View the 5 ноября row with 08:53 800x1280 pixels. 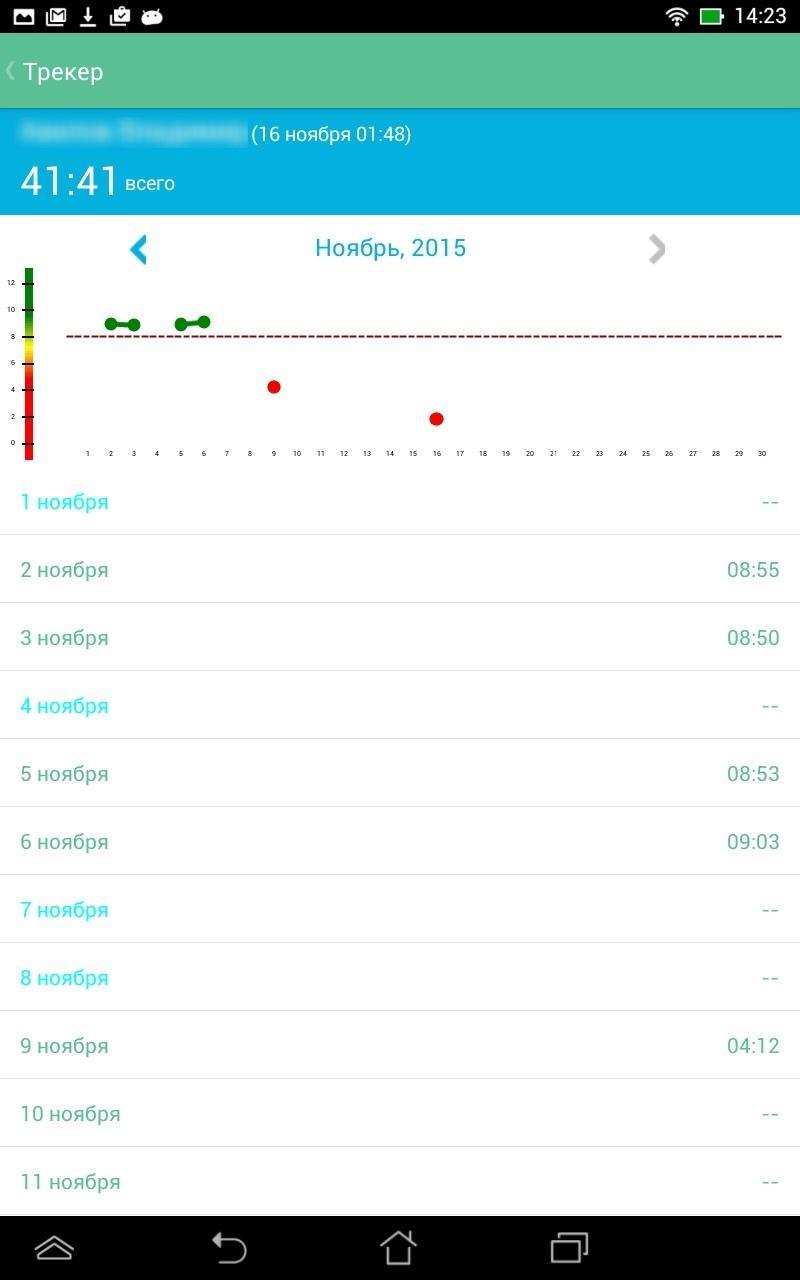[400, 774]
